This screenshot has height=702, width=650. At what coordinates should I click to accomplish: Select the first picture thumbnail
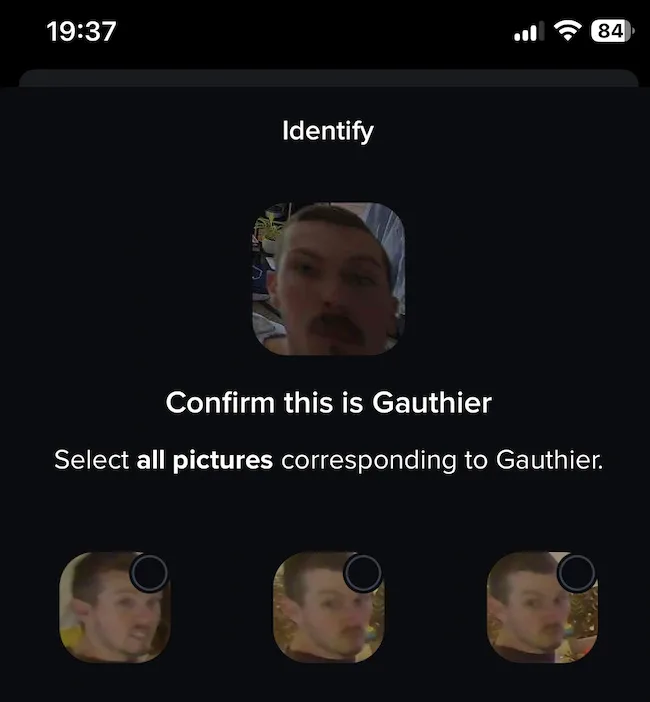(113, 608)
